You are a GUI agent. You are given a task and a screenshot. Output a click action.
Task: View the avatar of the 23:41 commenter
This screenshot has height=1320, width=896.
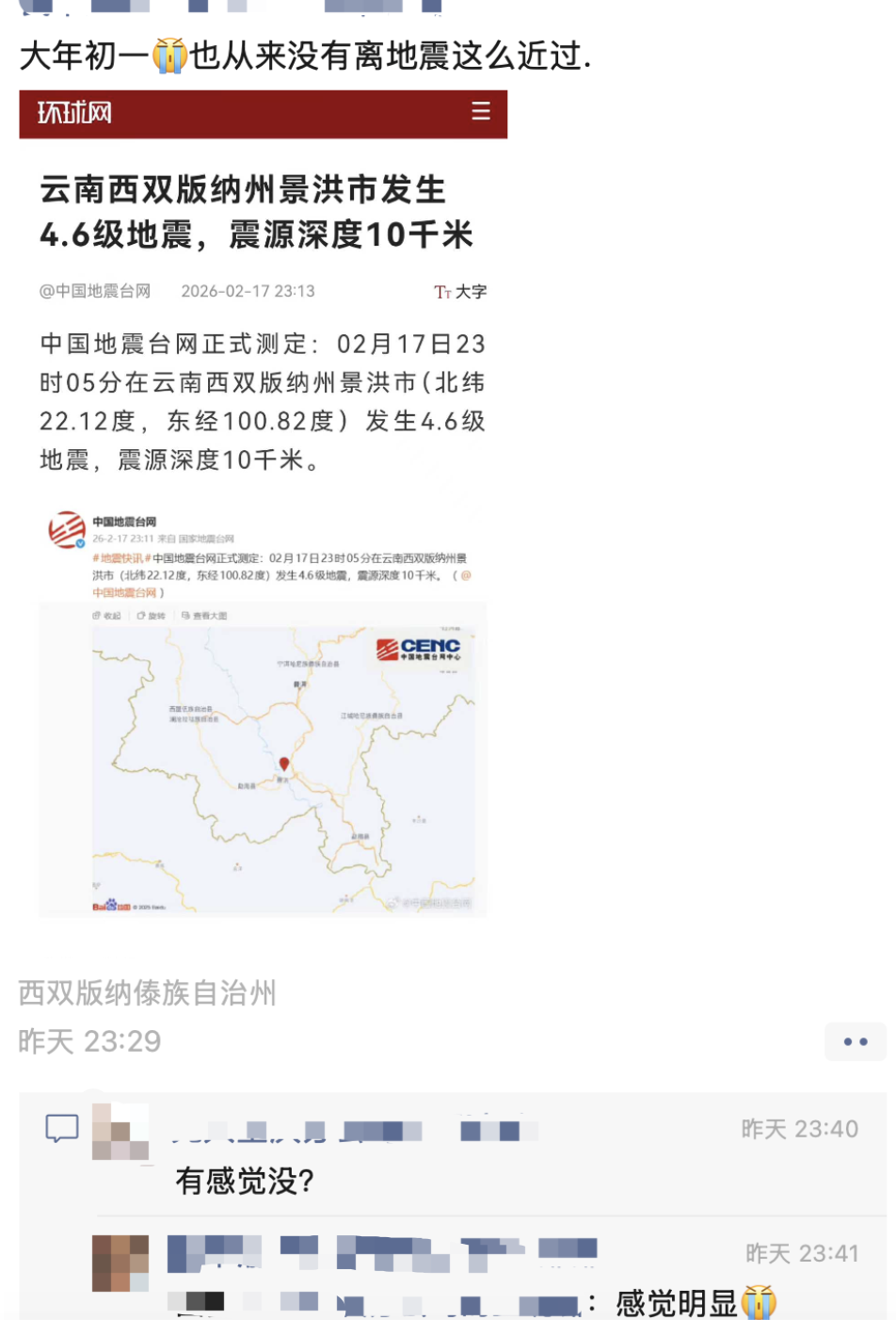[x=120, y=1263]
